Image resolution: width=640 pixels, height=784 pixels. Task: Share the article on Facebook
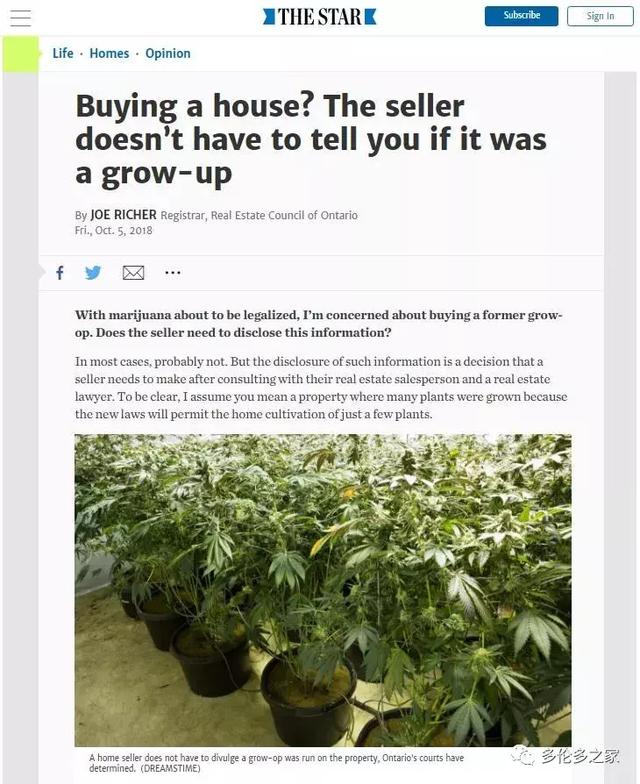pos(60,273)
